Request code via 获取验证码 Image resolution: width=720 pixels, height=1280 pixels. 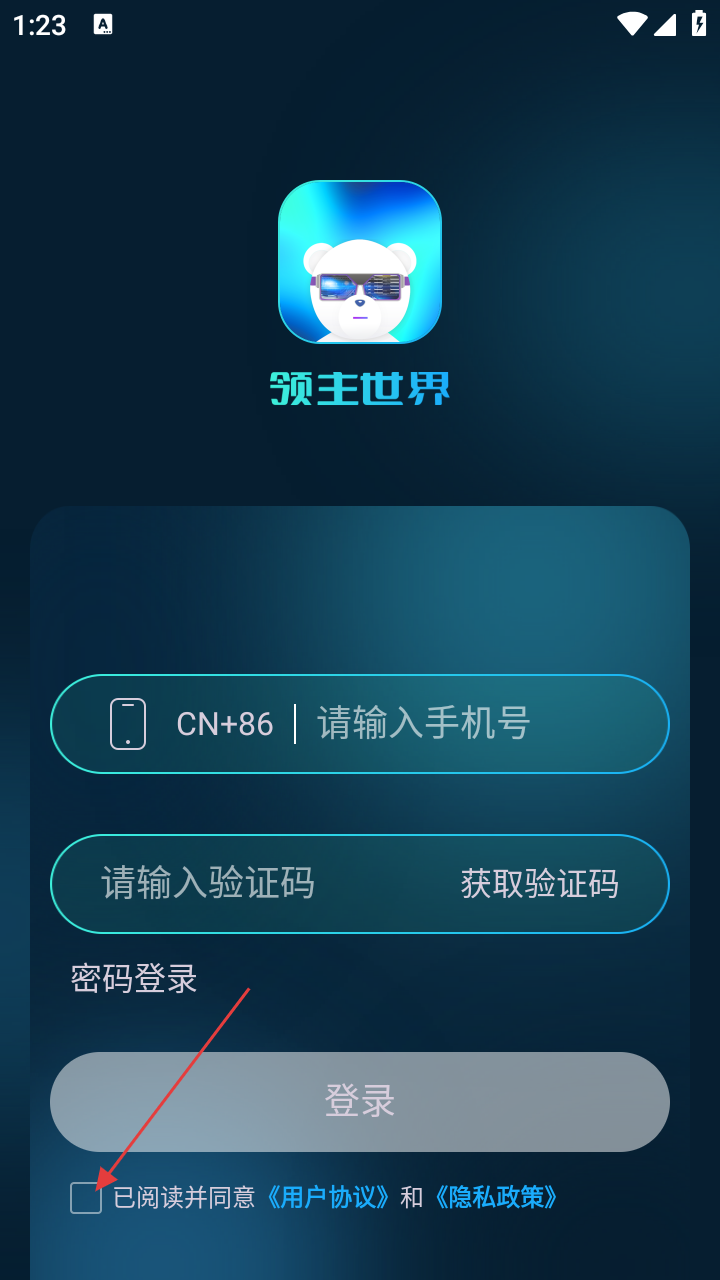[x=540, y=884]
